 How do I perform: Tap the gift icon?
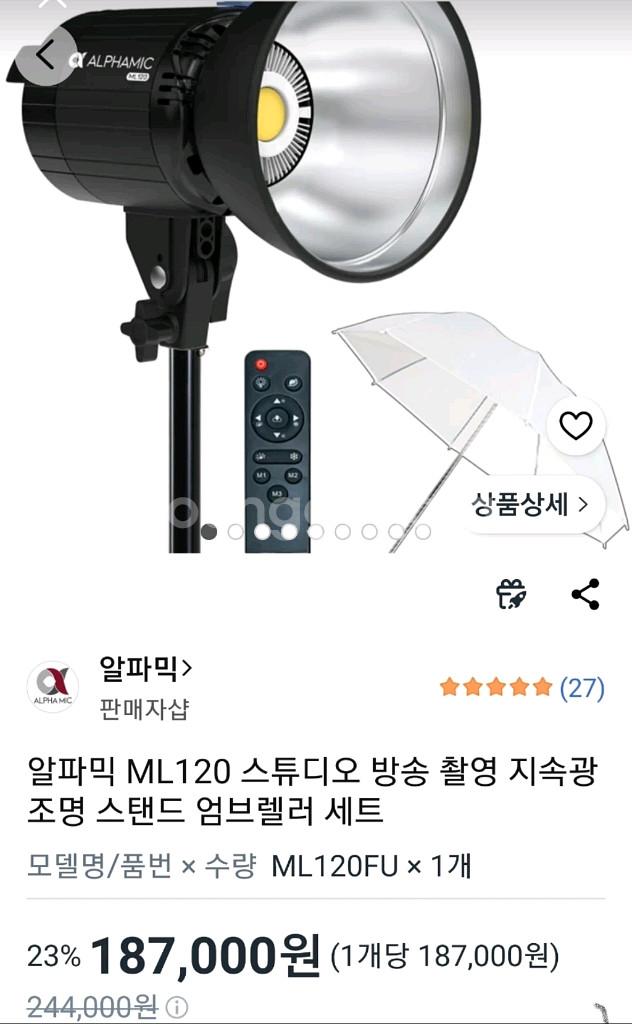(x=512, y=594)
